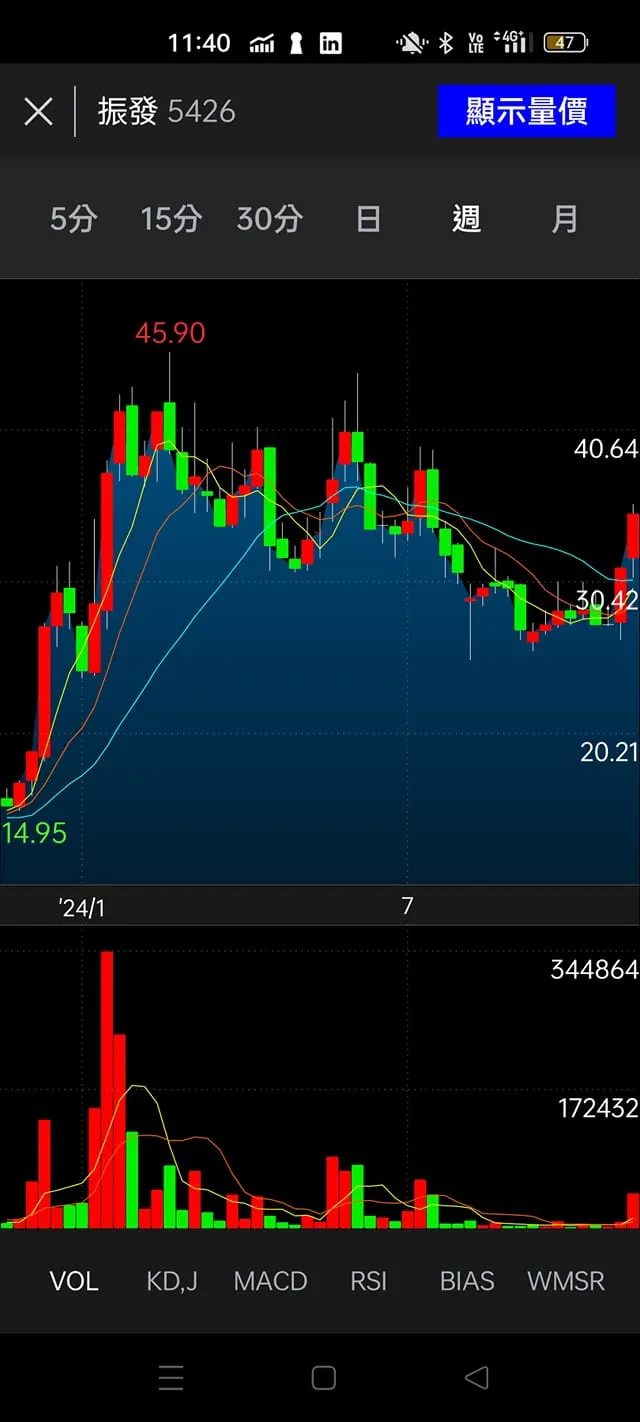Go to the system home screen
Viewport: 640px width, 1422px height.
[323, 1378]
